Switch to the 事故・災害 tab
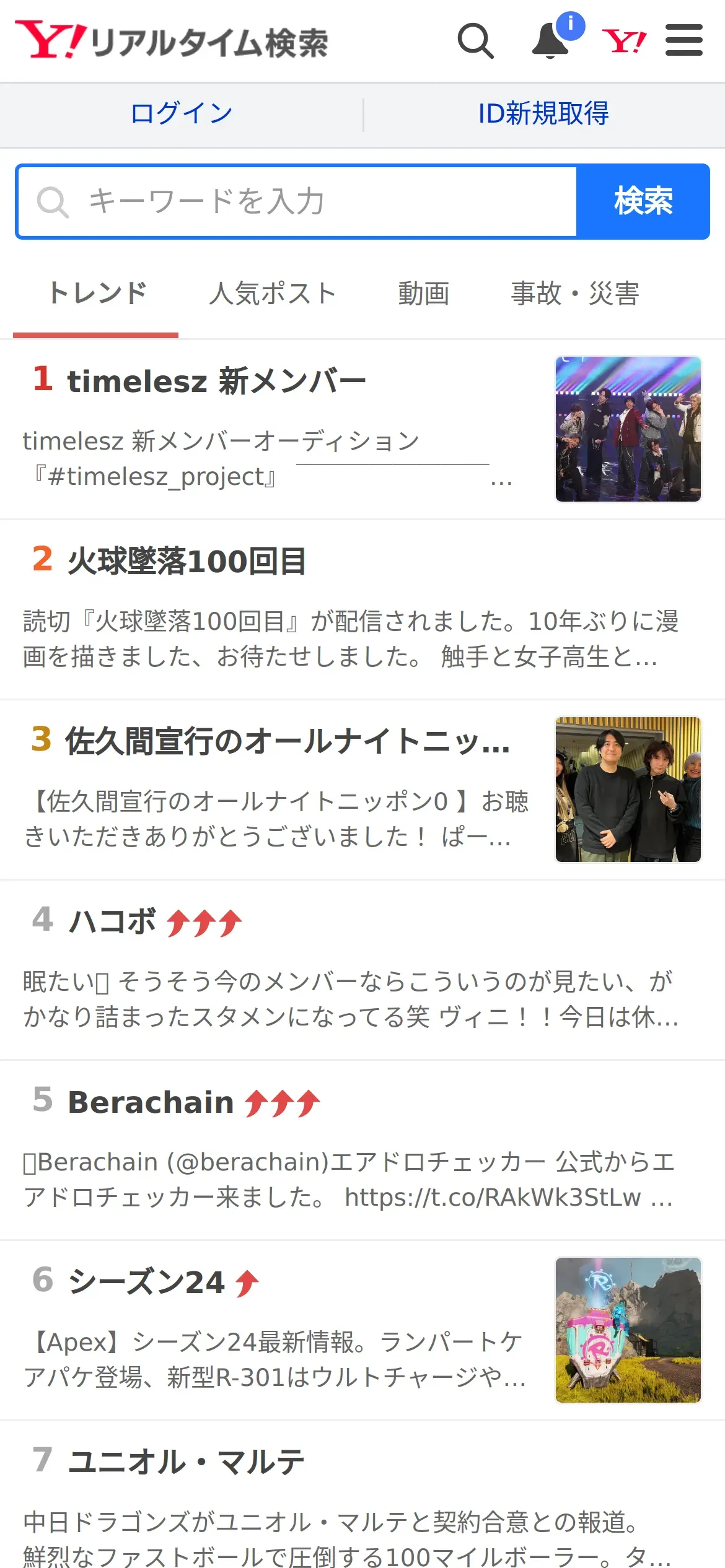The width and height of the screenshot is (725, 1568). [575, 294]
